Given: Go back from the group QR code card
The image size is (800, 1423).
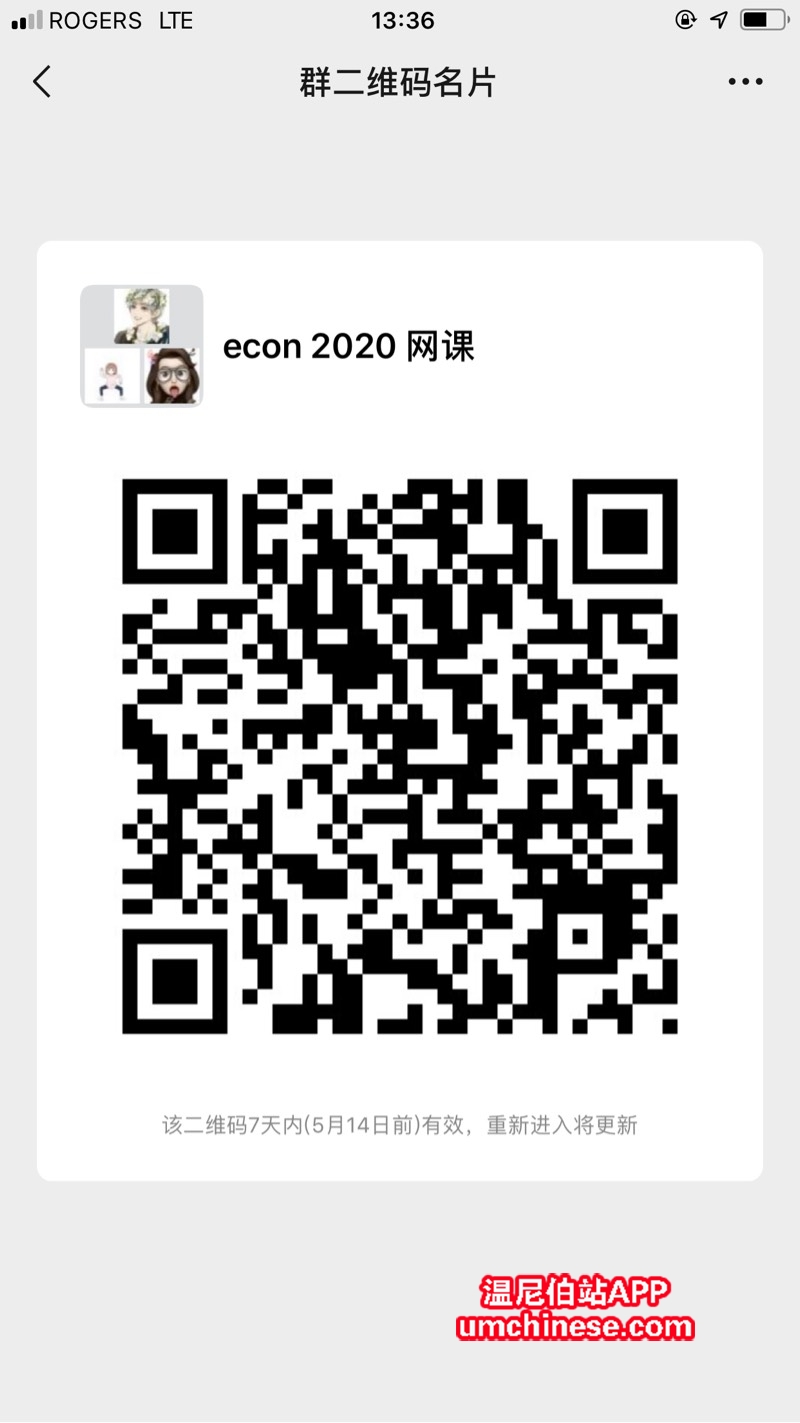Looking at the screenshot, I should pyautogui.click(x=42, y=82).
